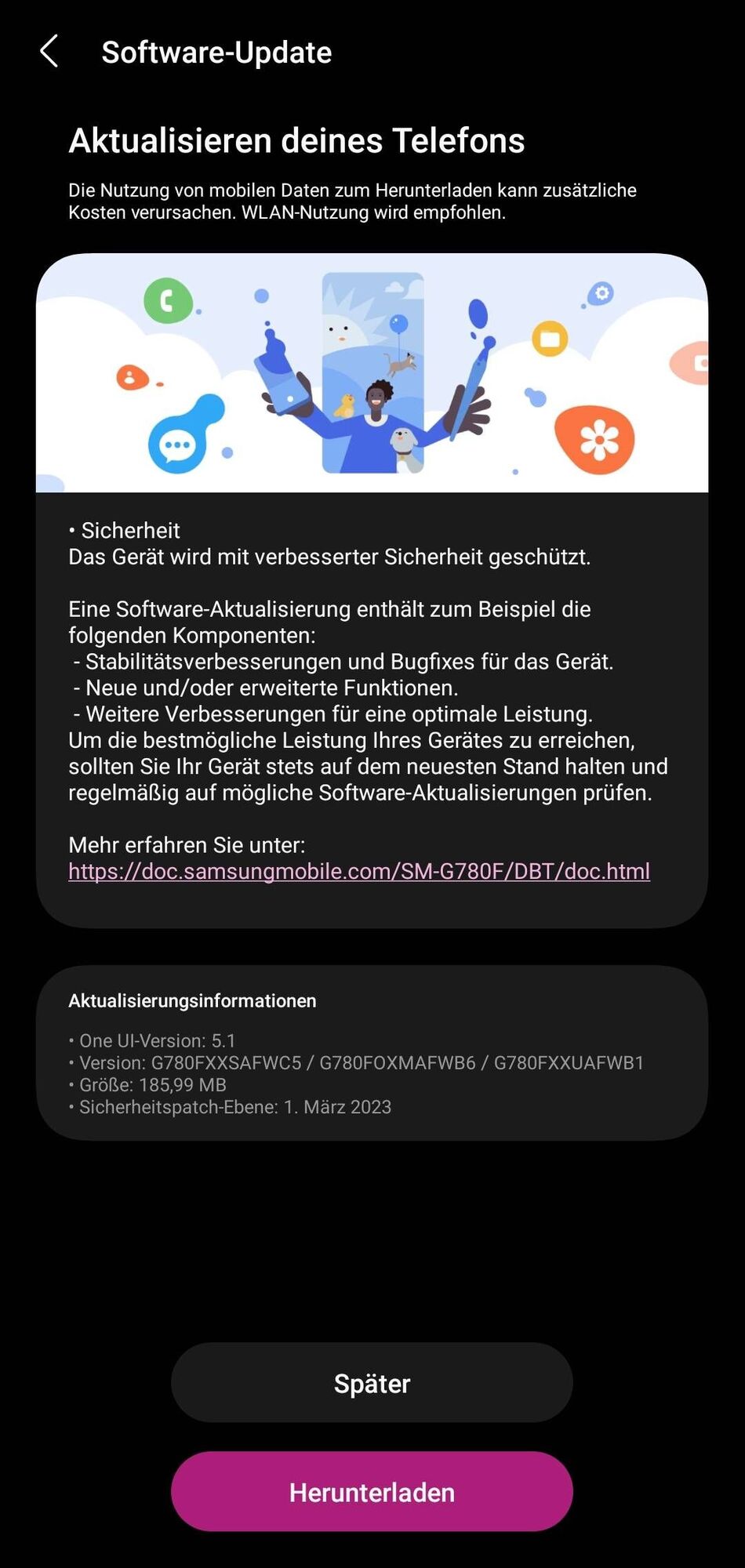
Task: Start update via Herunterladen button
Action: [372, 1491]
